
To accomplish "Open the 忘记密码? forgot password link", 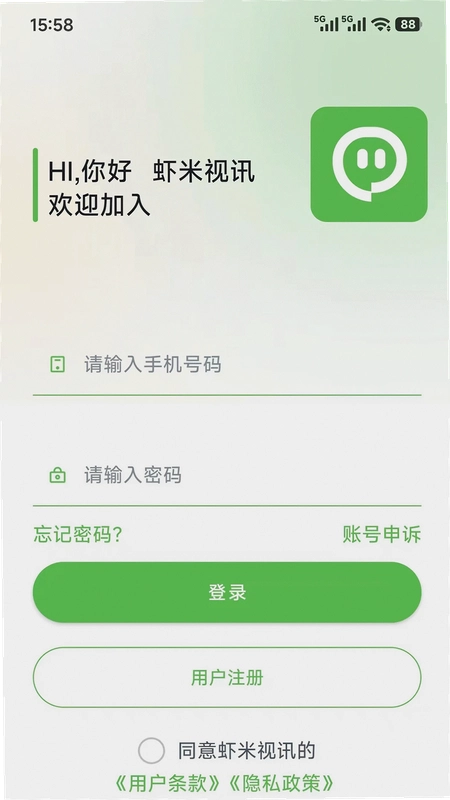I will tap(78, 535).
